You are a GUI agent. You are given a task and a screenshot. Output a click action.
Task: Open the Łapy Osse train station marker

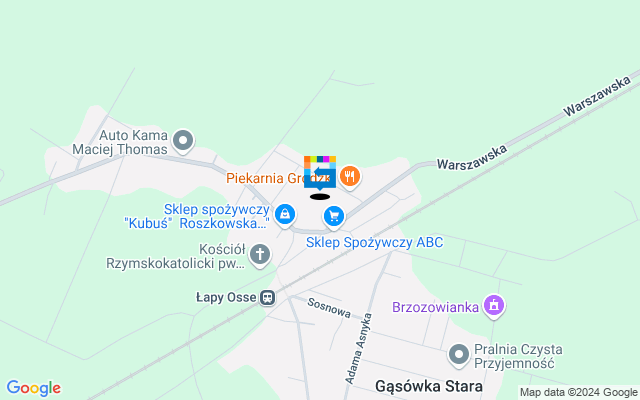click(x=267, y=297)
